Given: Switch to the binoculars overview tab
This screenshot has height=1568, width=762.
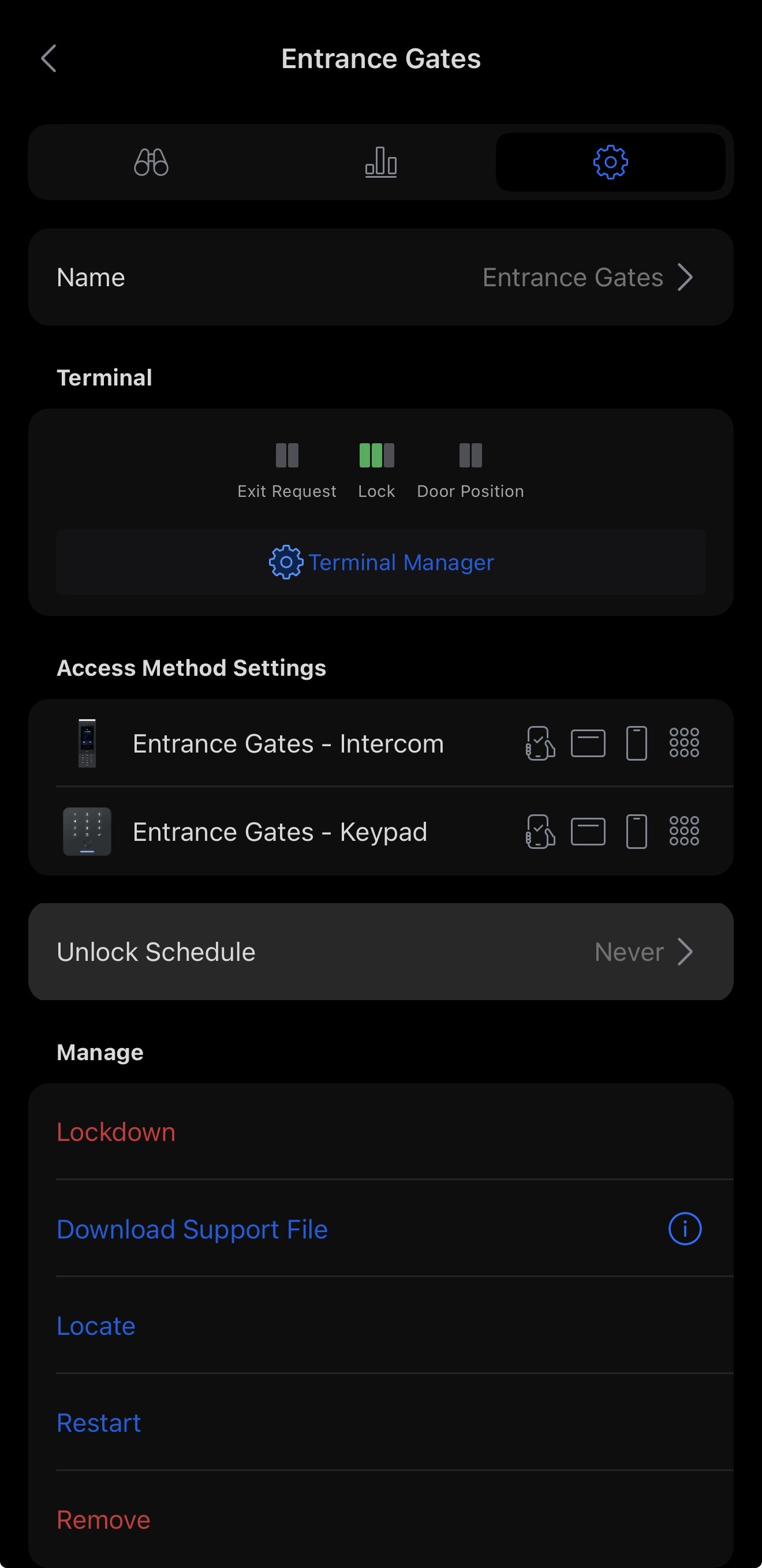Looking at the screenshot, I should pos(151,163).
